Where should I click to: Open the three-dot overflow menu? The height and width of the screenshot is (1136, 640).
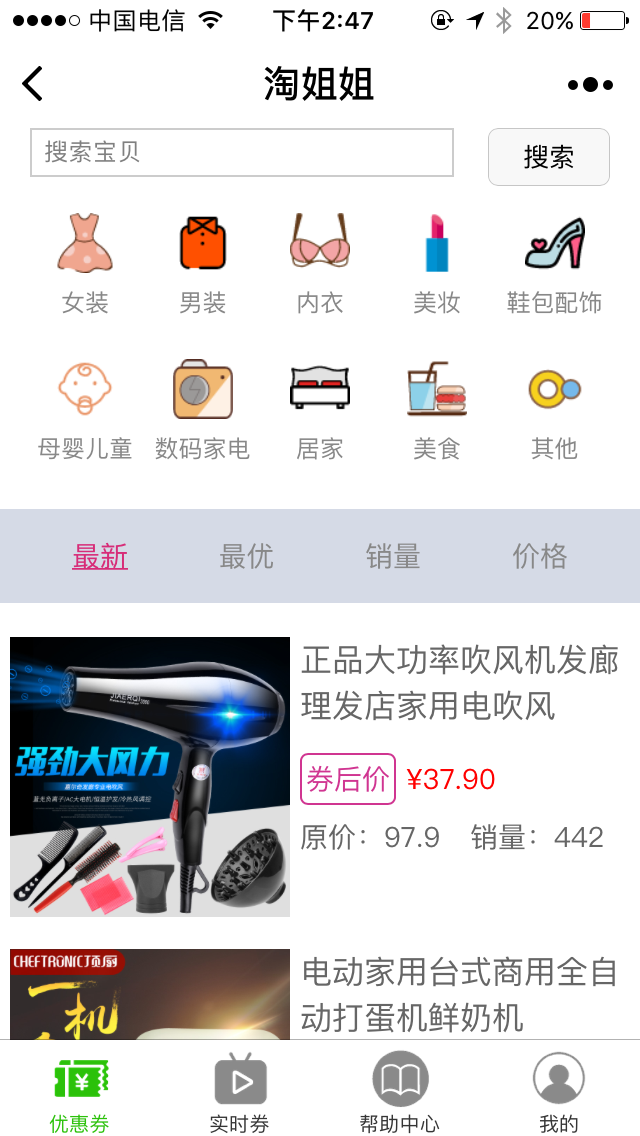tap(590, 85)
